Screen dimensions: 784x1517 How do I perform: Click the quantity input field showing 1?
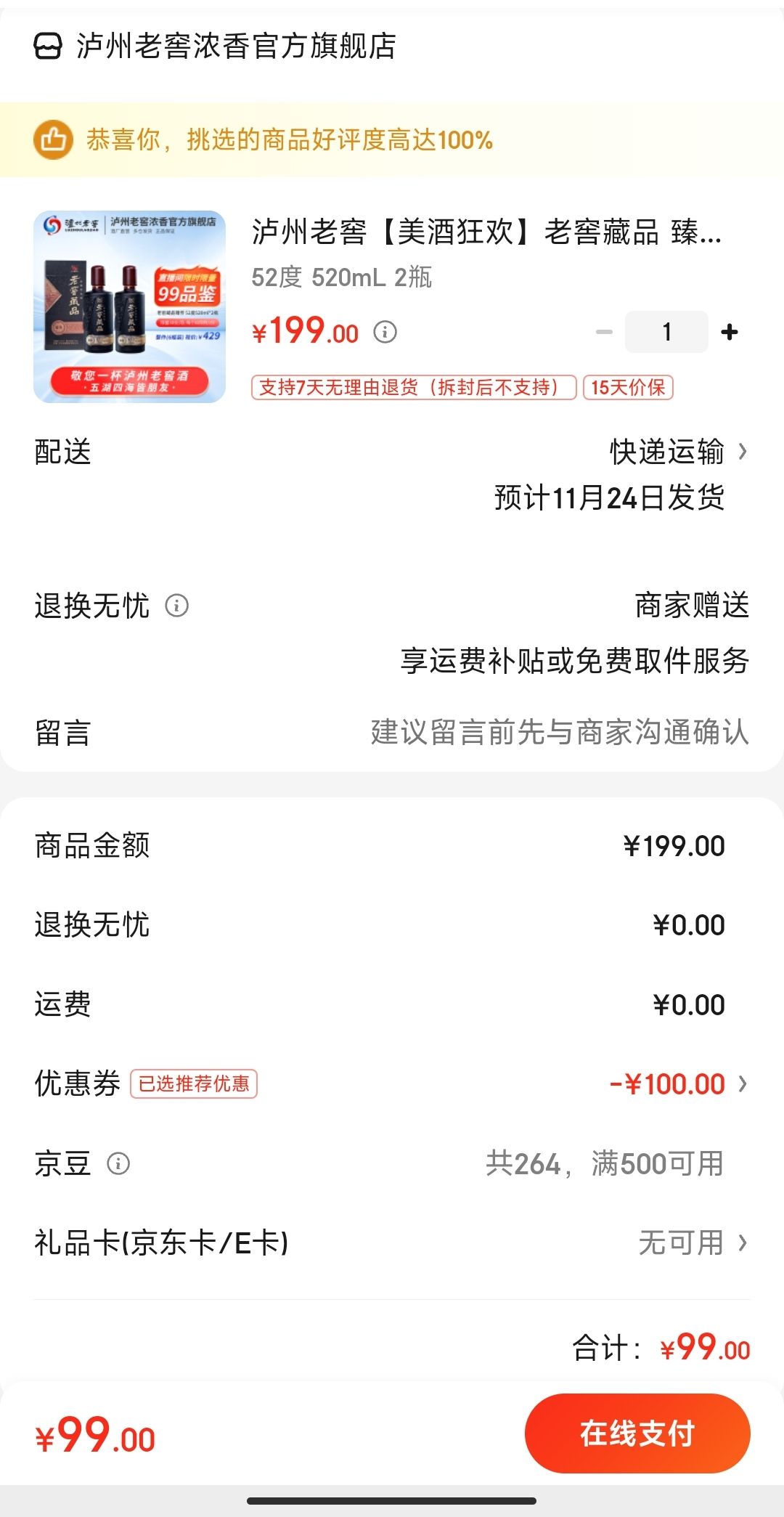(x=666, y=331)
